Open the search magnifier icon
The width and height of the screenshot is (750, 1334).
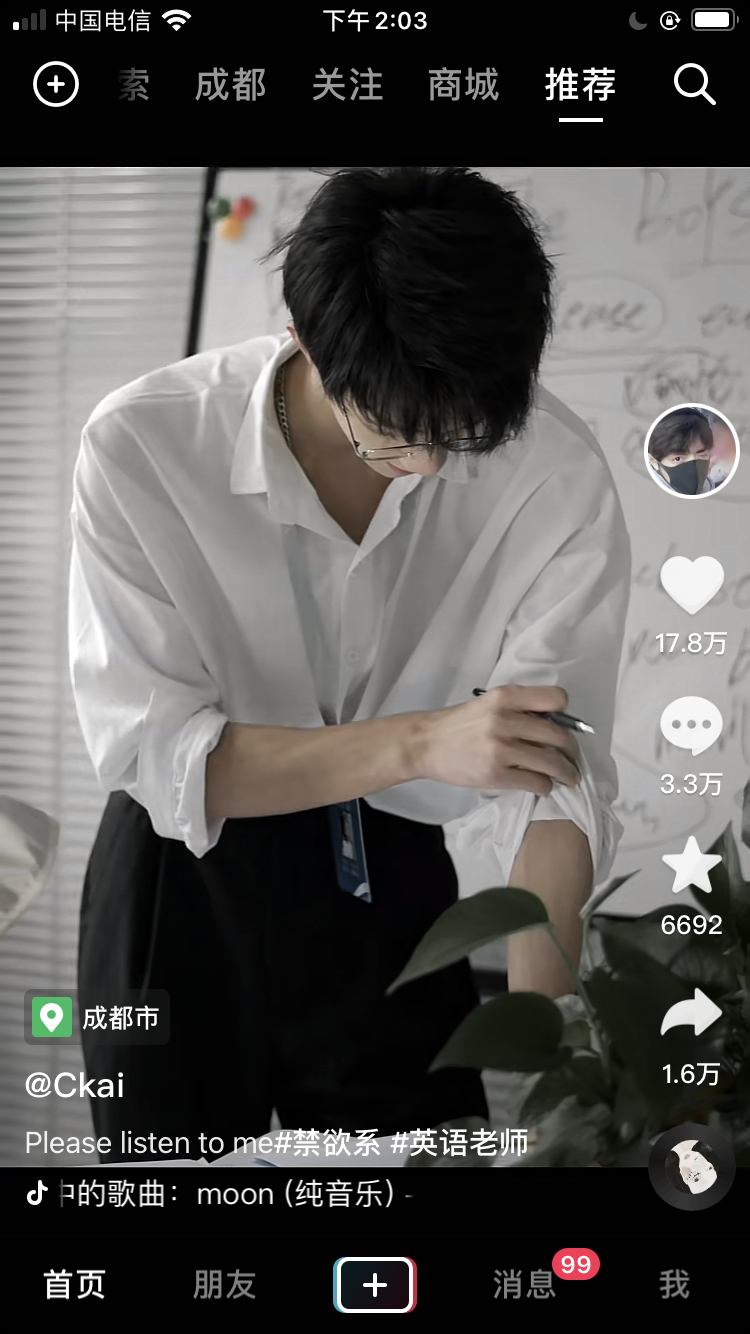(x=694, y=86)
